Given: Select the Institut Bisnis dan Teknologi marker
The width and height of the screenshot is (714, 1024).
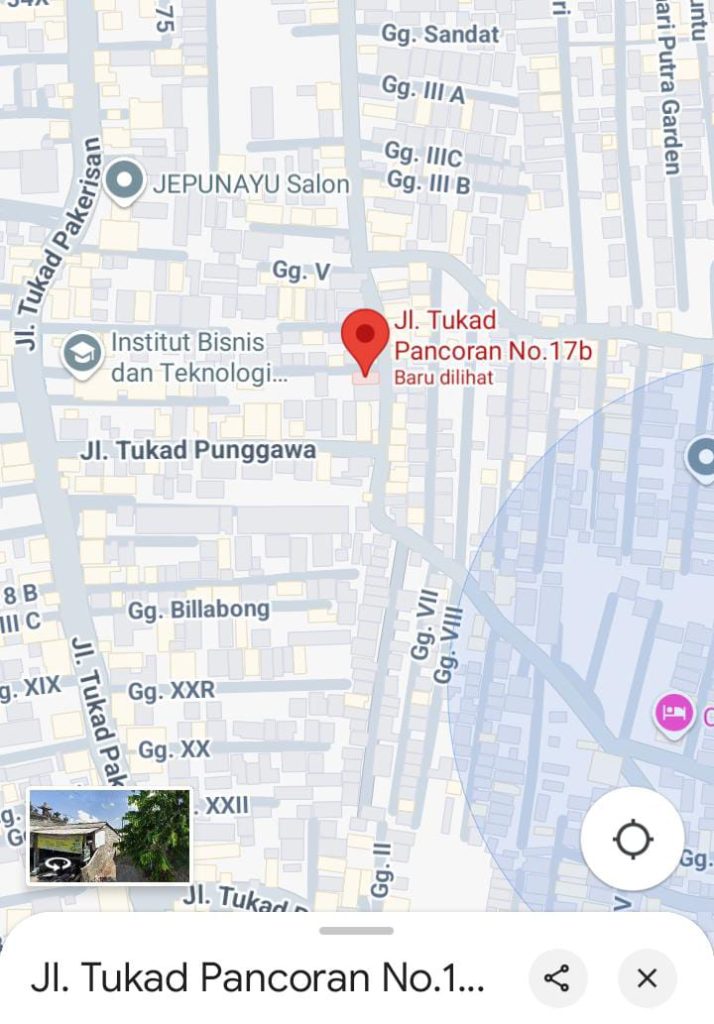Looking at the screenshot, I should coord(83,354).
